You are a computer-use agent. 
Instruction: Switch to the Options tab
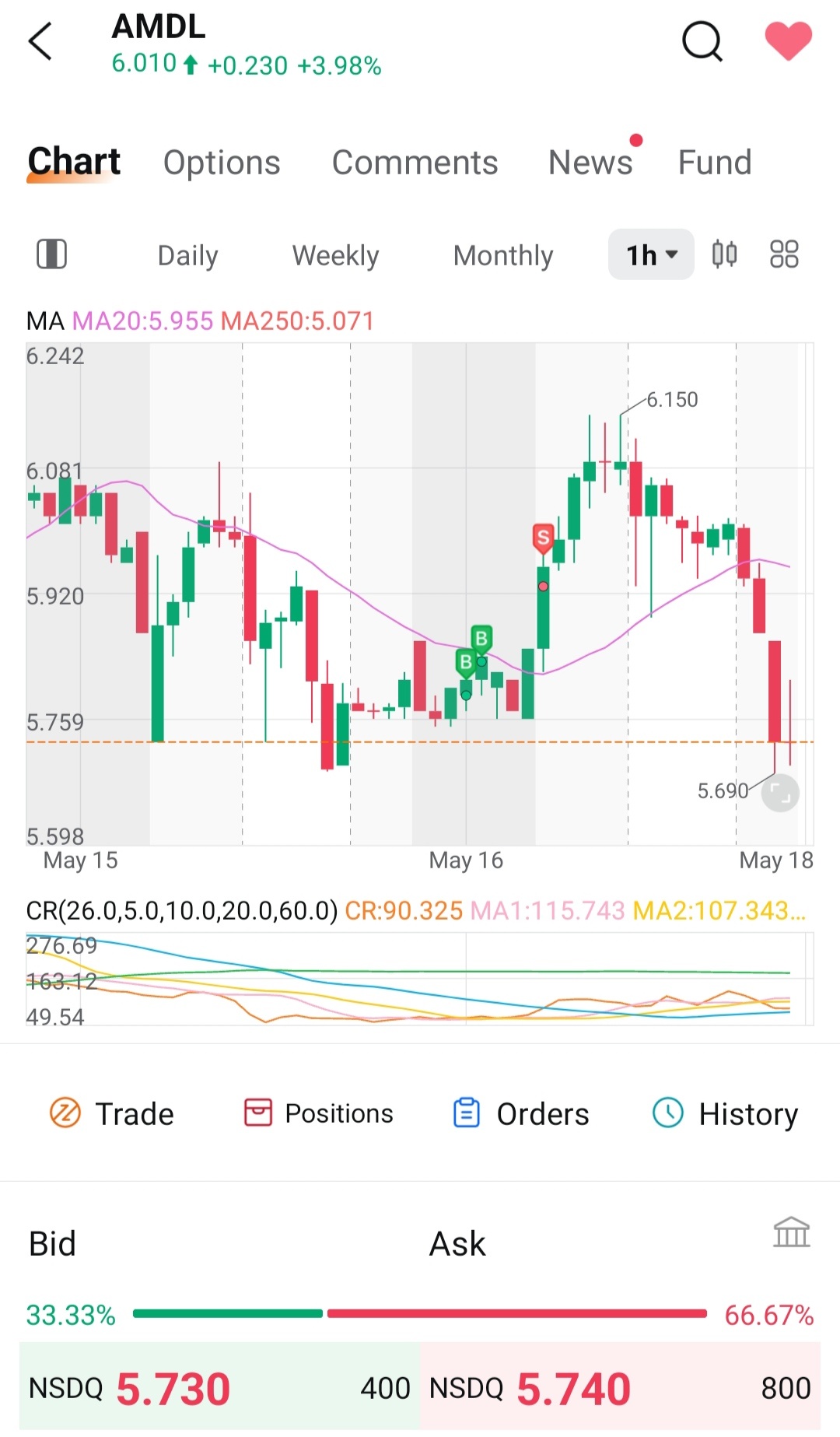[x=222, y=163]
